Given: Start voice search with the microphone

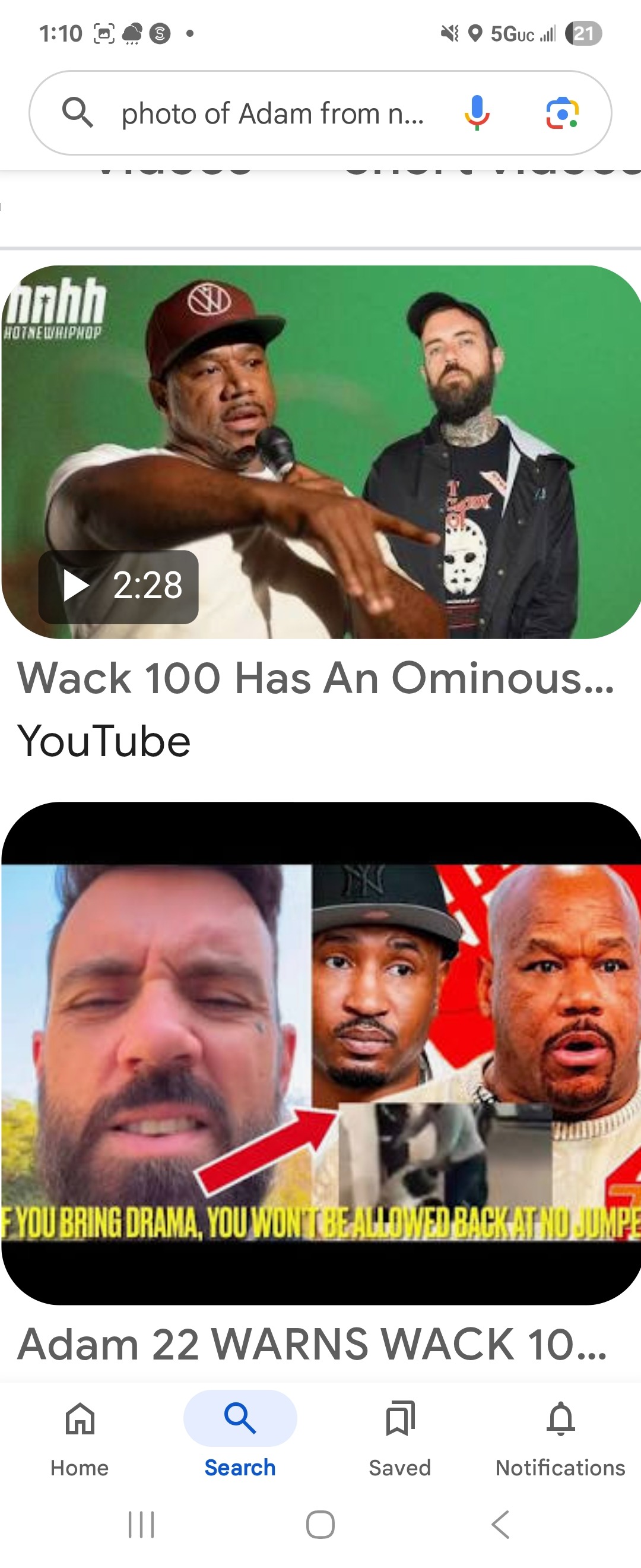Looking at the screenshot, I should pos(477,113).
